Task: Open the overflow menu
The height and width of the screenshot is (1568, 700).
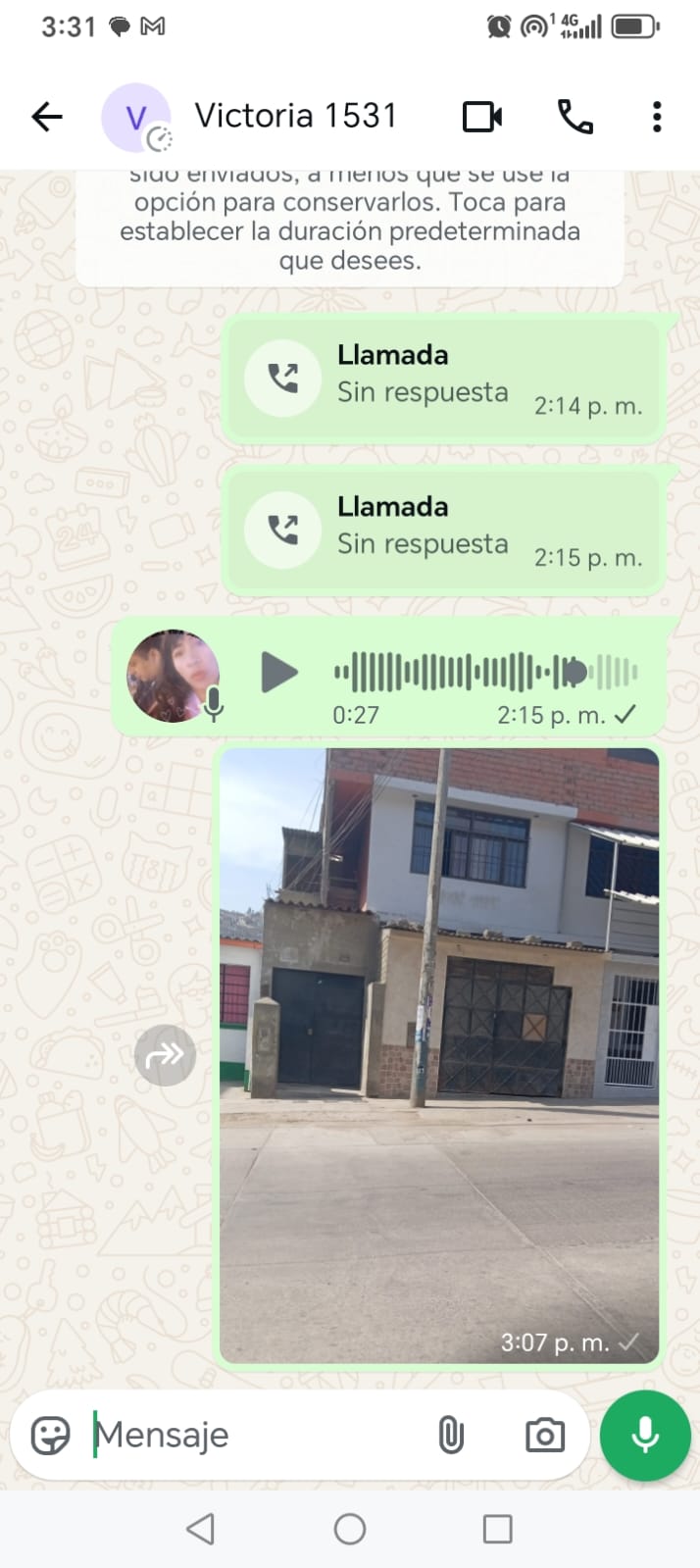Action: click(x=657, y=118)
